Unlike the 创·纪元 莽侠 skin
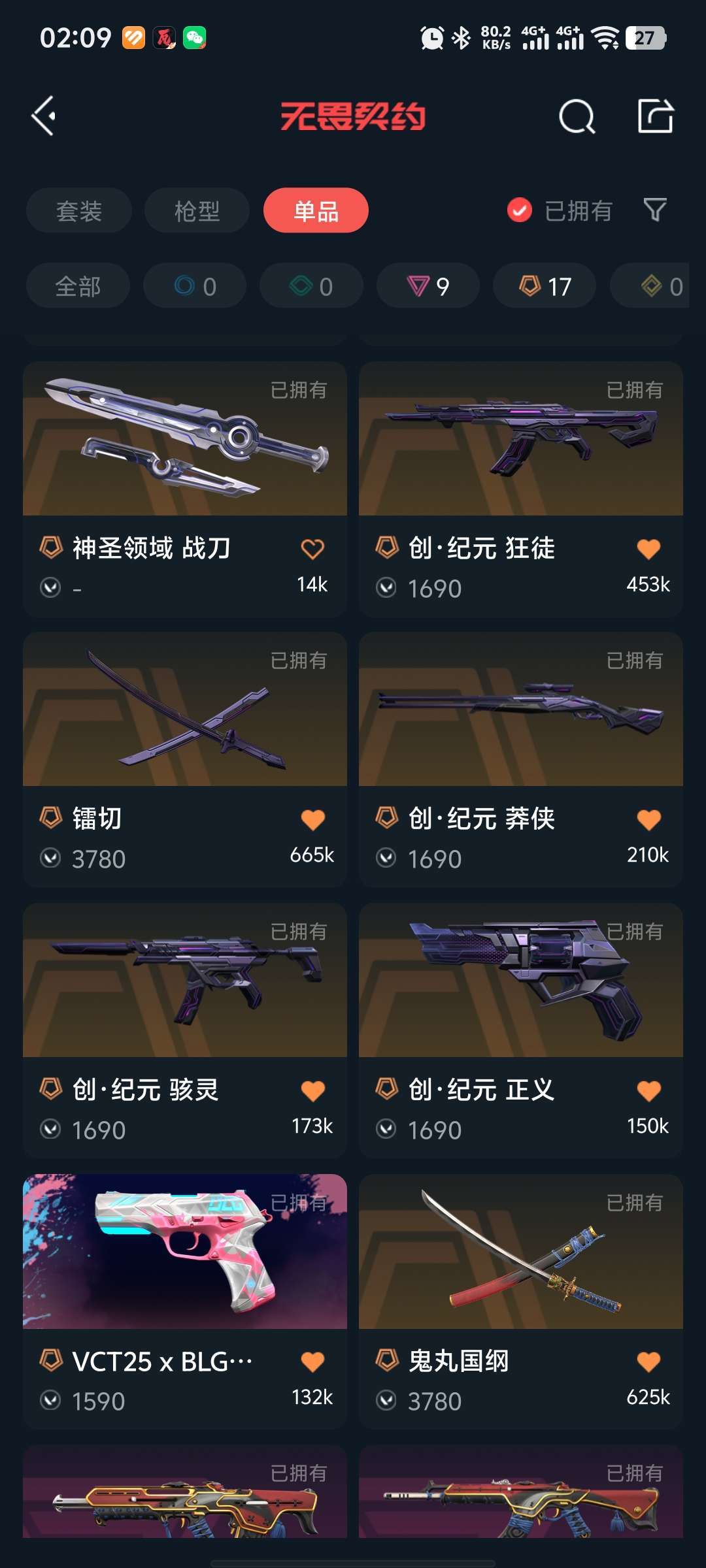The image size is (706, 1568). pyautogui.click(x=648, y=819)
